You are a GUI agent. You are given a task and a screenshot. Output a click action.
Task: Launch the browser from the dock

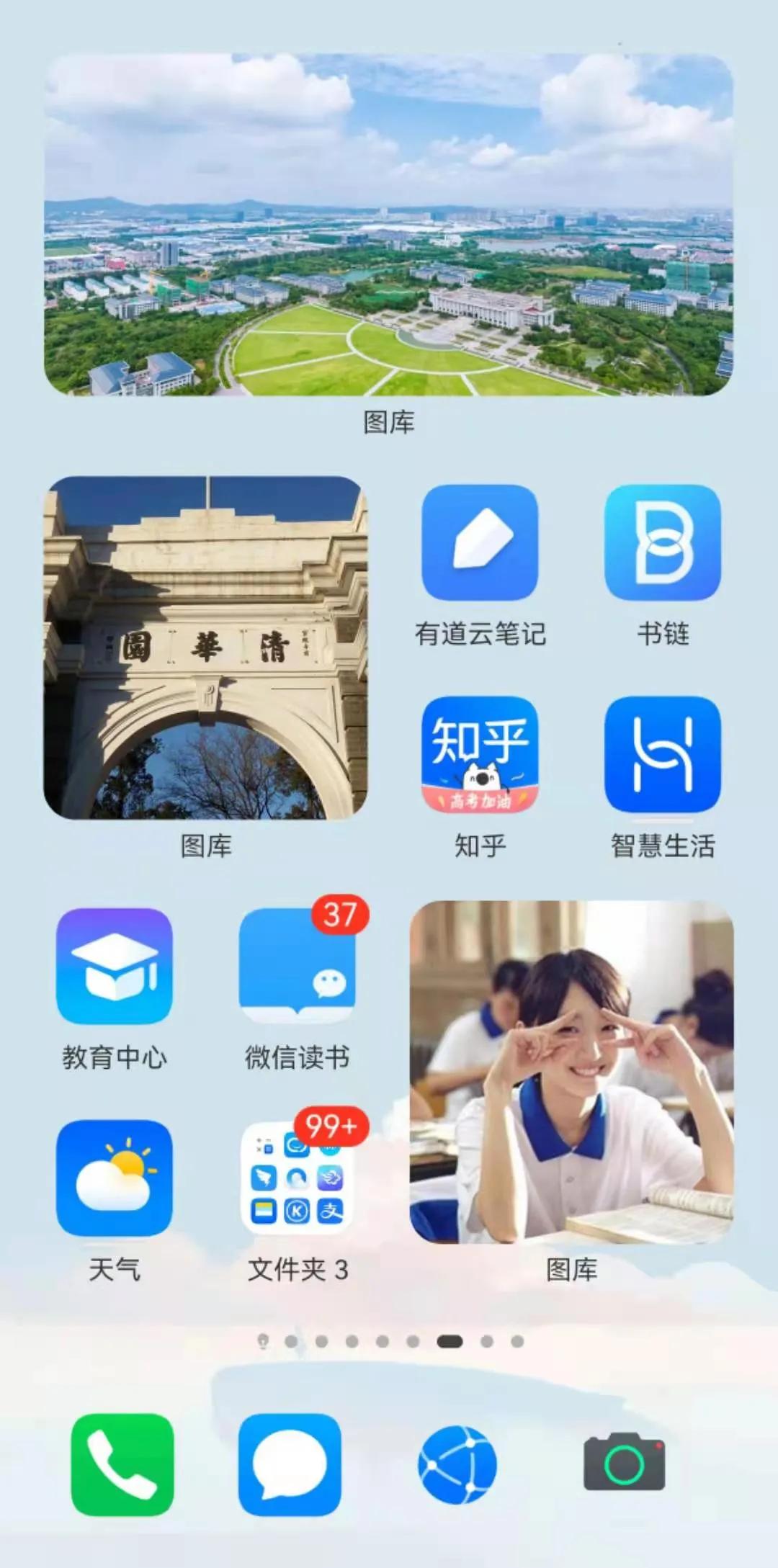coord(457,1464)
